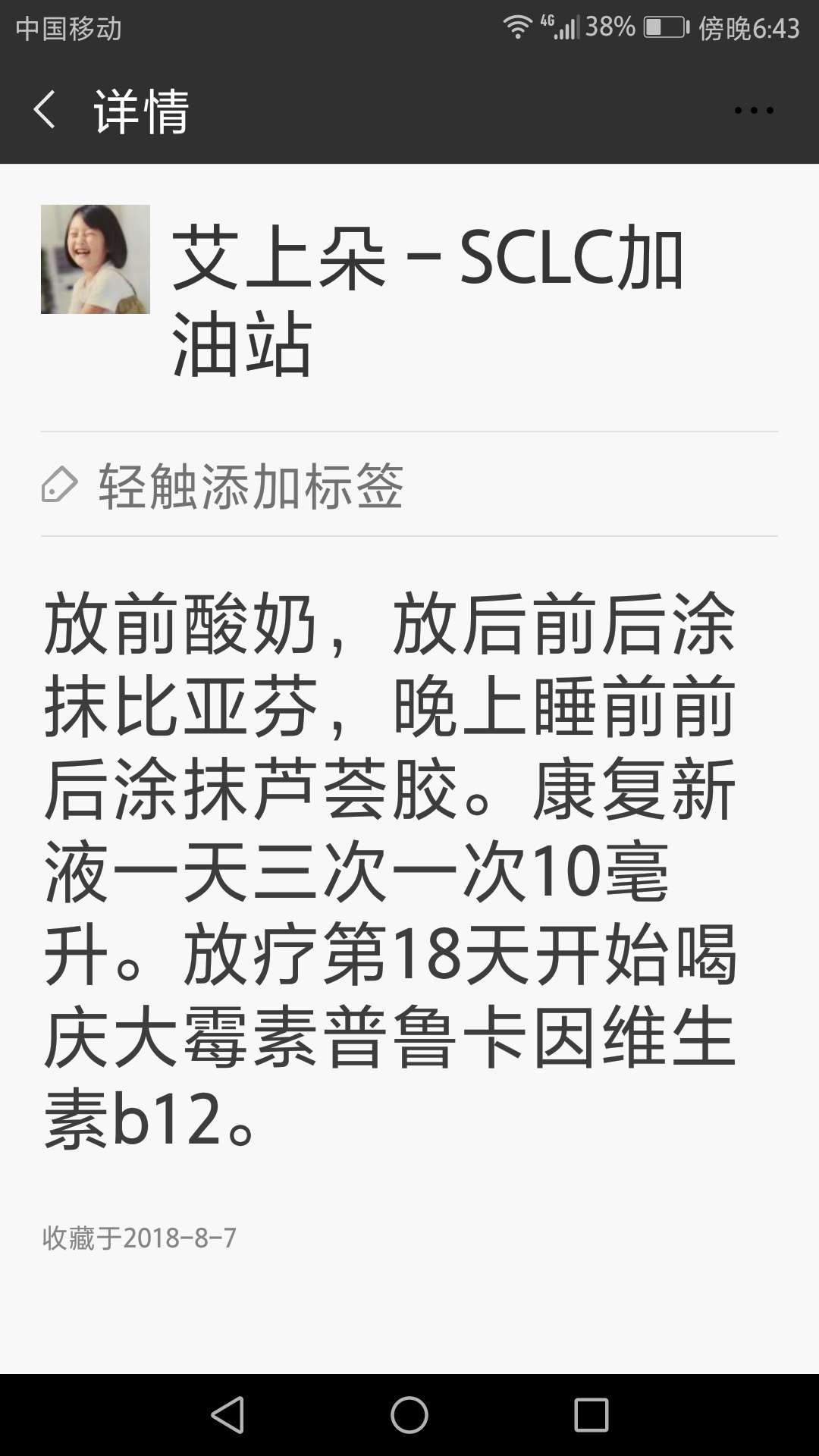
Task: Open 艾上朵 profile avatar
Action: click(96, 259)
